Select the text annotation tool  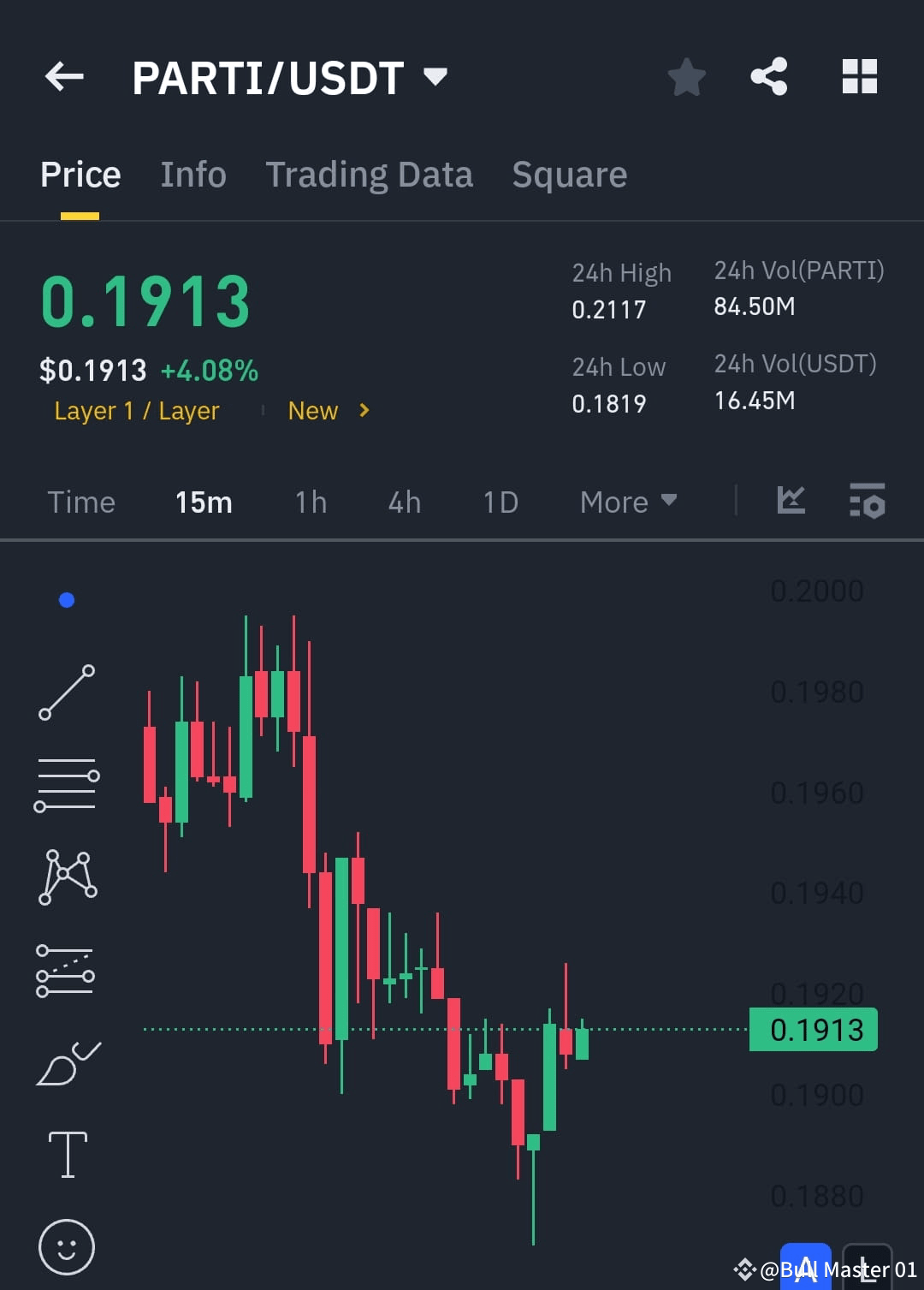pyautogui.click(x=67, y=1153)
